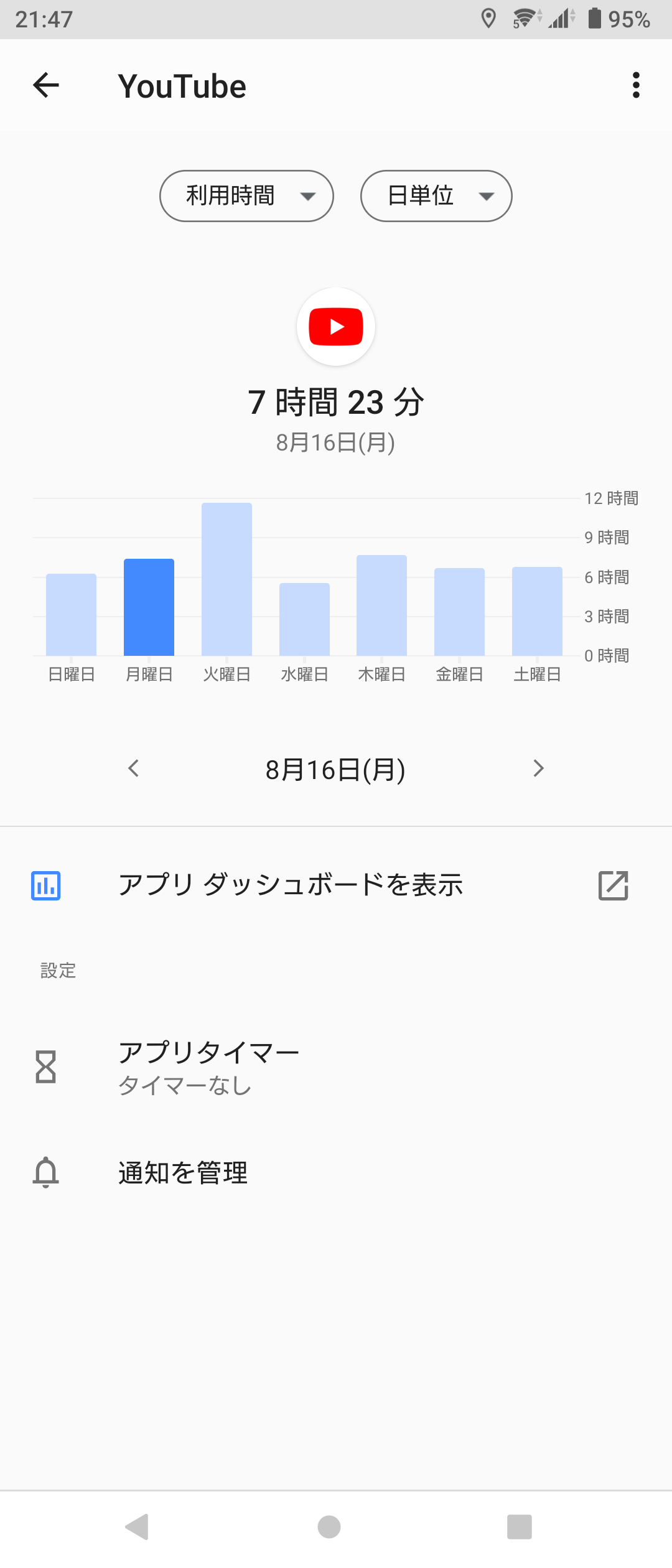
Task: Open アプリタイマー settings entry
Action: pyautogui.click(x=209, y=1065)
